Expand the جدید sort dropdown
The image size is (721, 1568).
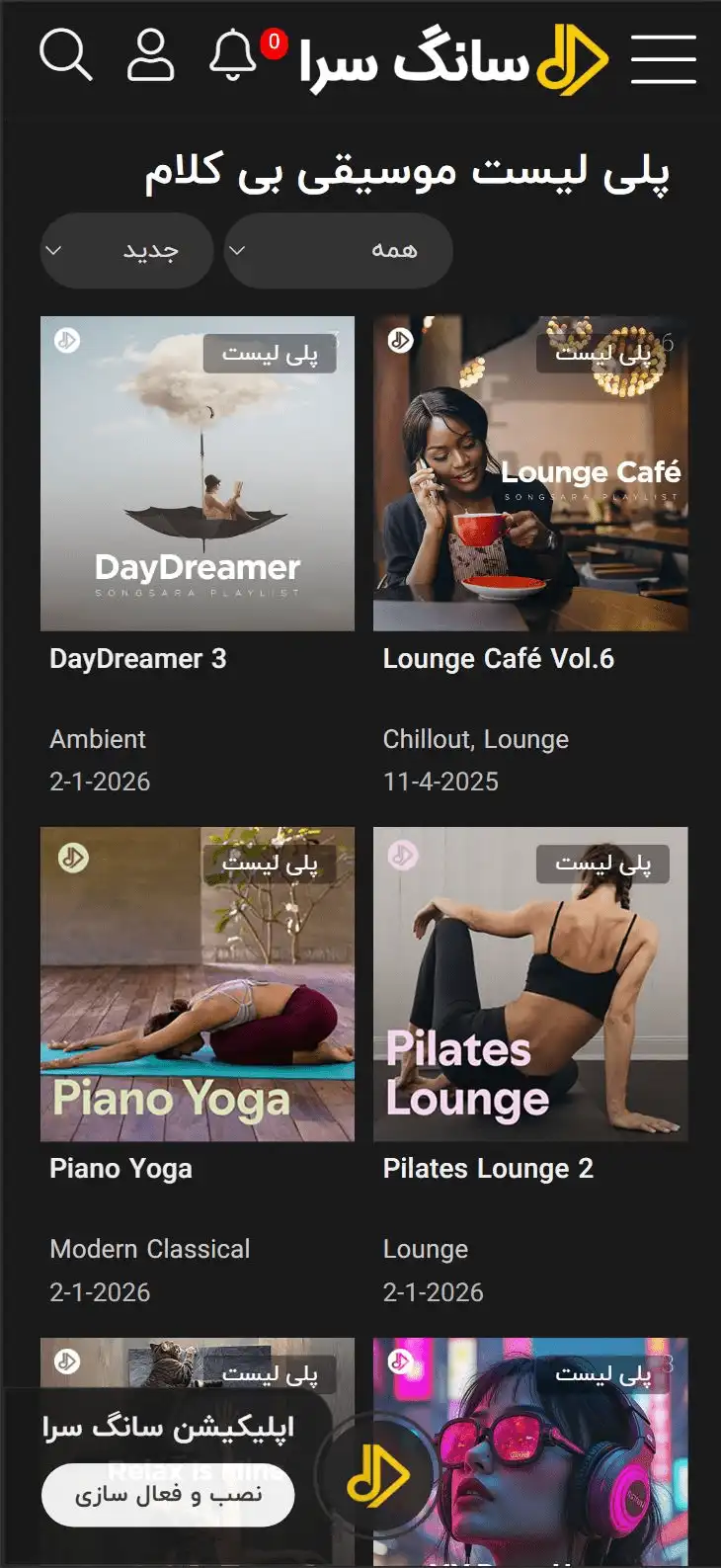pos(126,251)
